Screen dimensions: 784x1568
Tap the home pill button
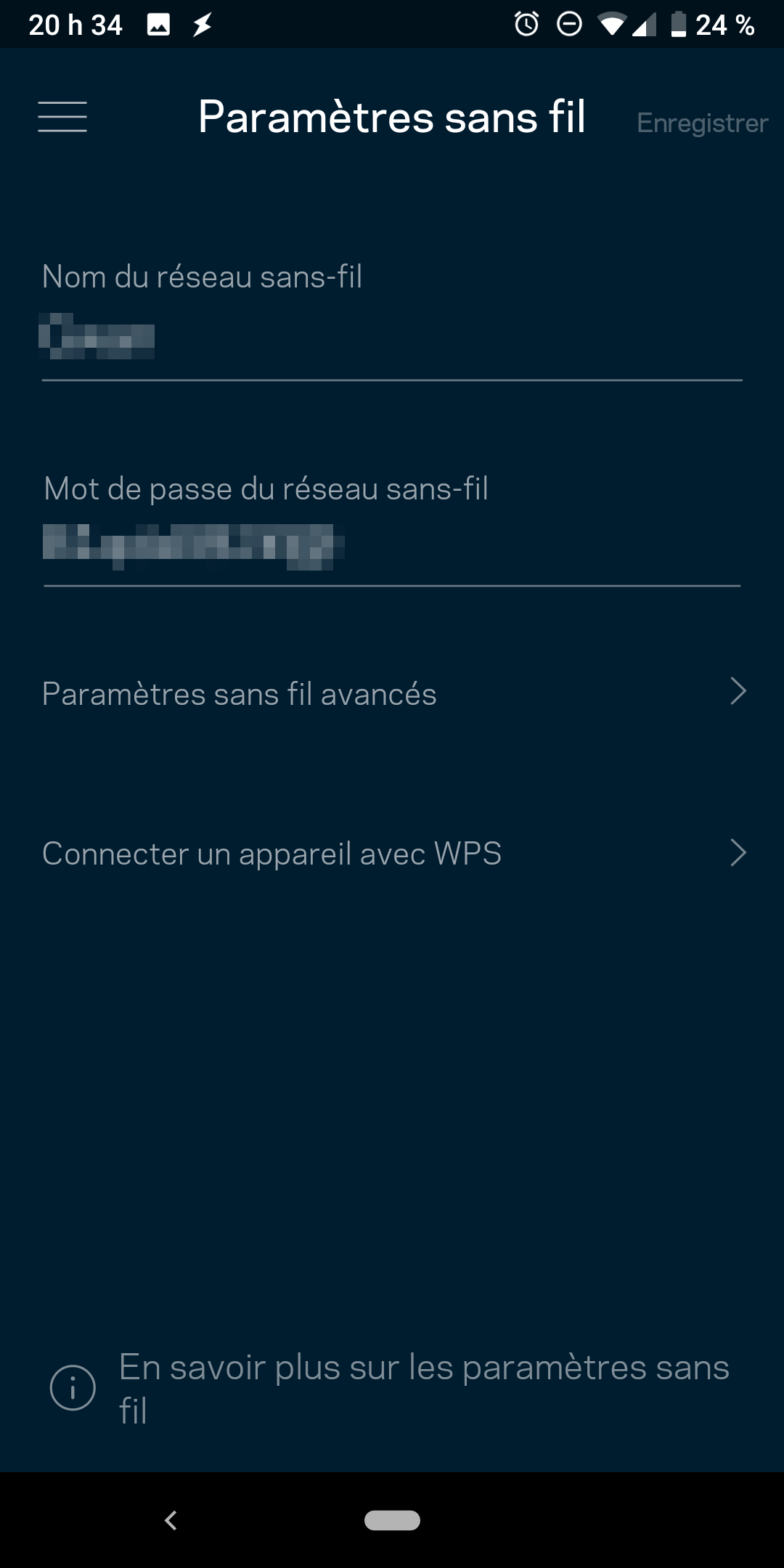click(x=392, y=1520)
